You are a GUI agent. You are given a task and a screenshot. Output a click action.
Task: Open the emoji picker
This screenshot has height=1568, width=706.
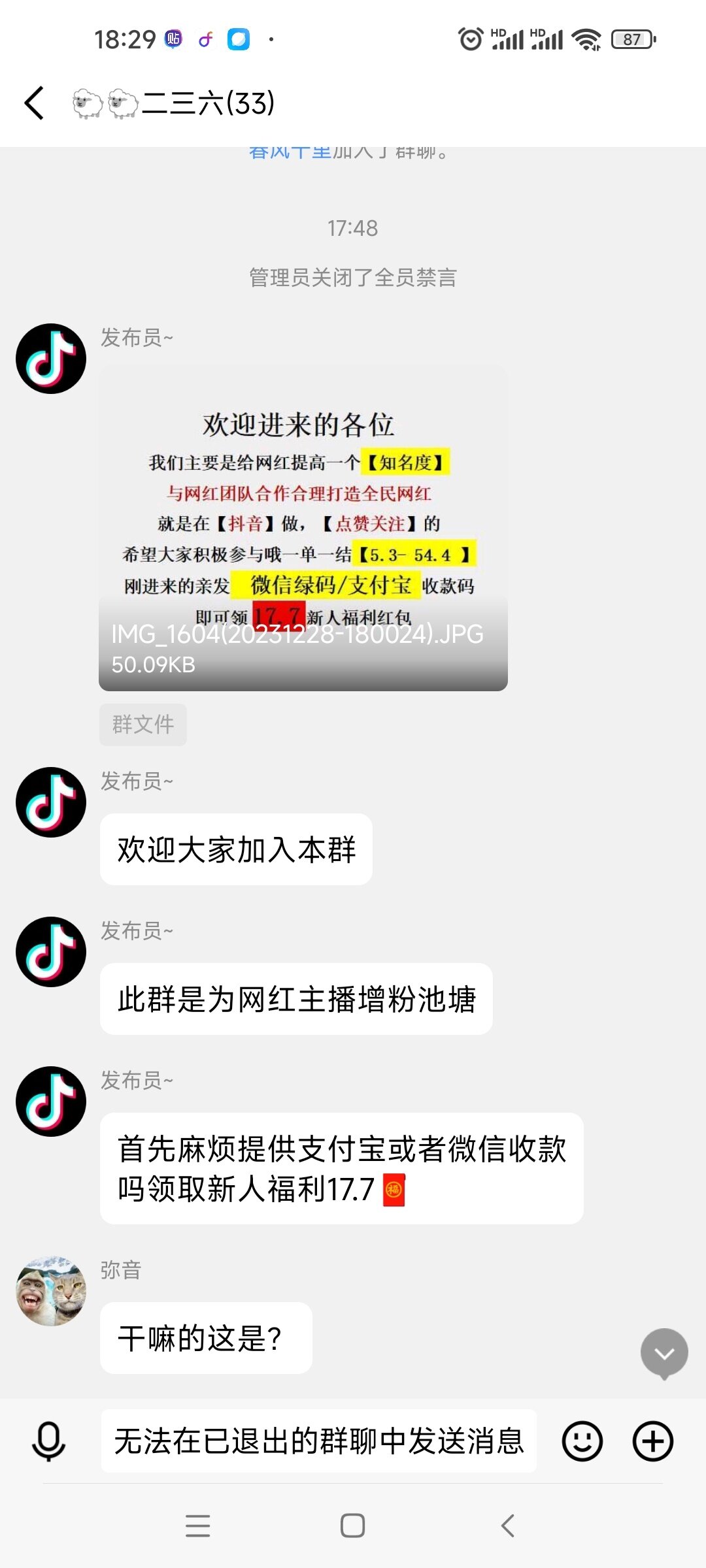click(x=582, y=1441)
